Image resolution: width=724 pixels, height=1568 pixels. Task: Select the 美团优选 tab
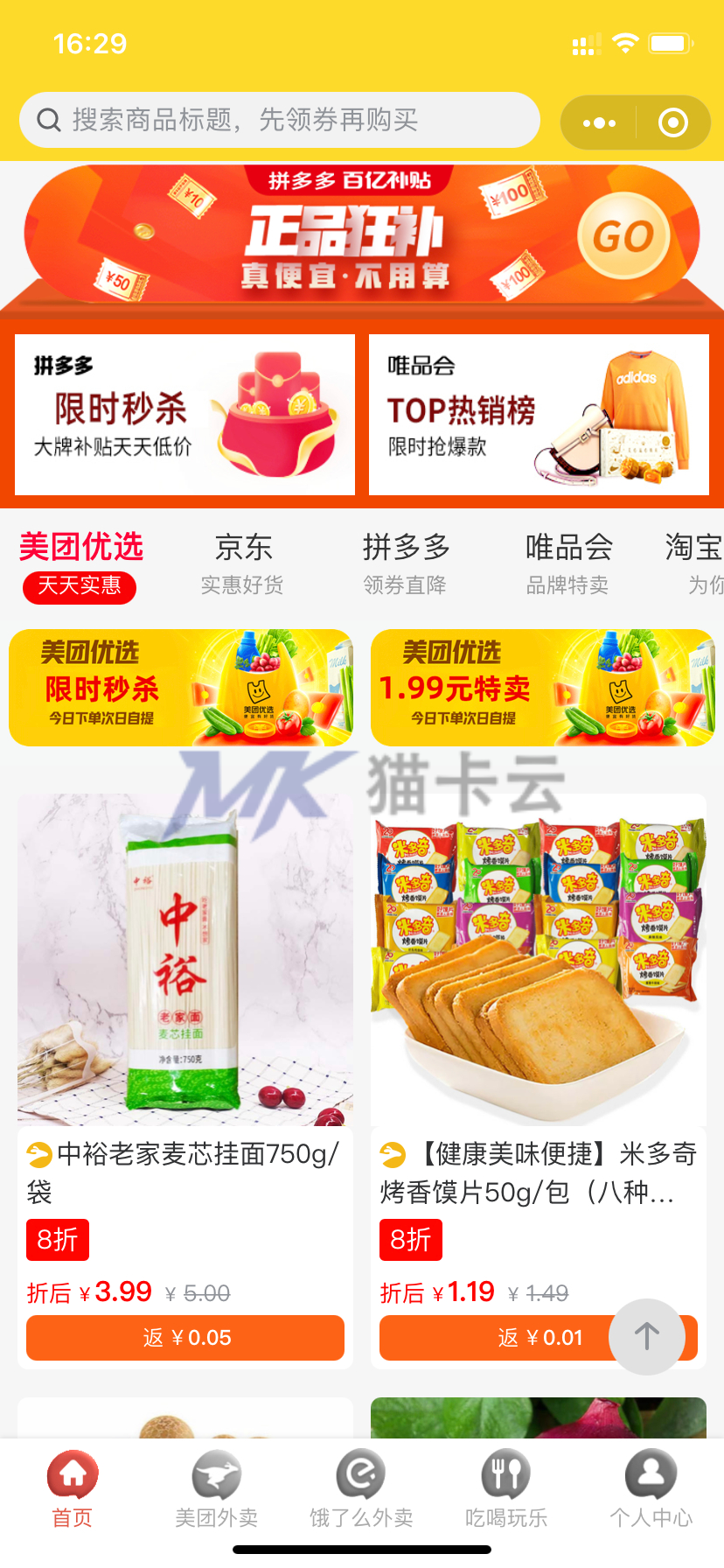(x=80, y=565)
